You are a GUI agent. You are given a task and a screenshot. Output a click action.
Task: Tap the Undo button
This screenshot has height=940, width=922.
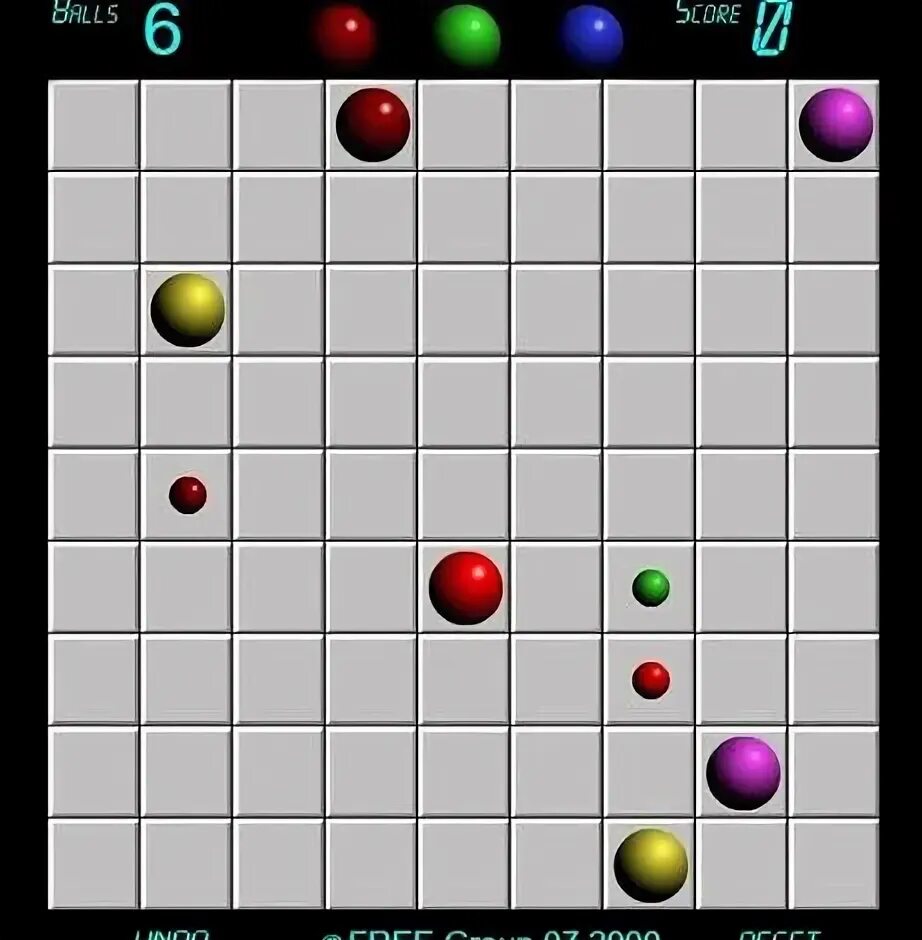[x=172, y=934]
